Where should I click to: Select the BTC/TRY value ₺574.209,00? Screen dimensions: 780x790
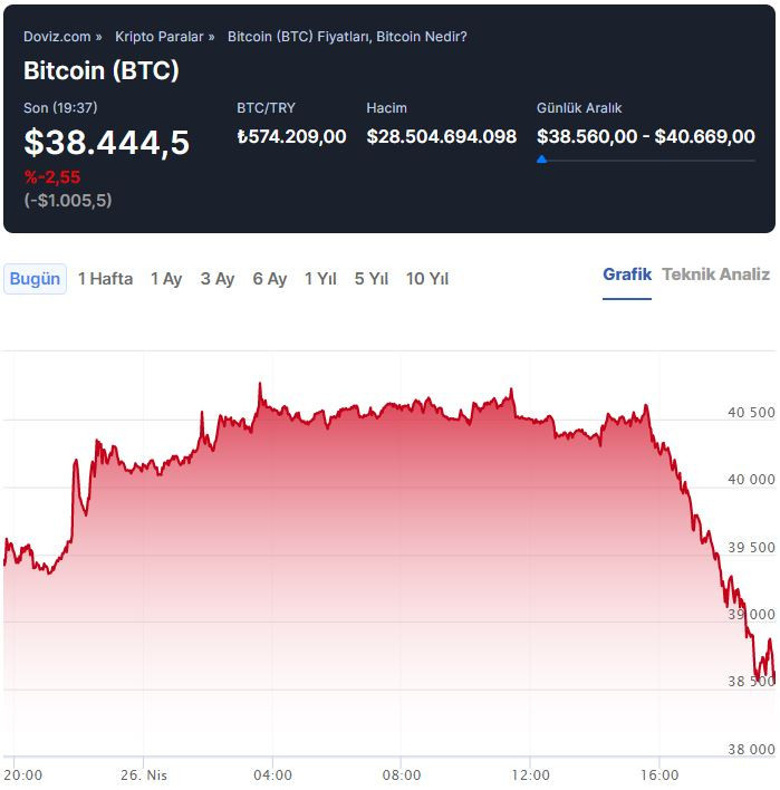click(x=289, y=137)
